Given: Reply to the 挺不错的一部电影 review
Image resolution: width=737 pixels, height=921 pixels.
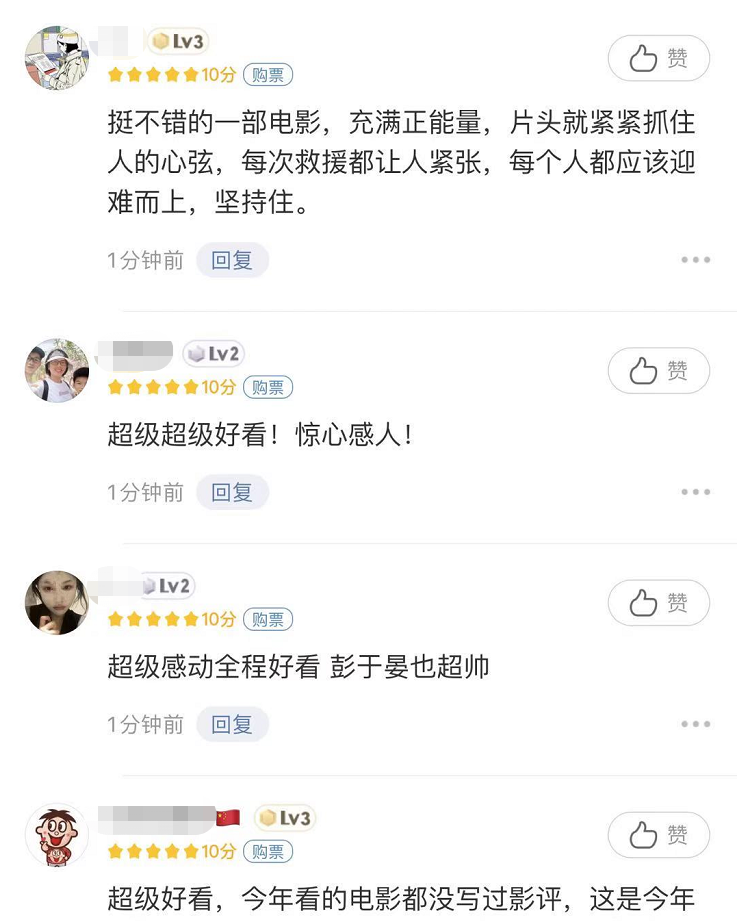Looking at the screenshot, I should click(x=232, y=260).
